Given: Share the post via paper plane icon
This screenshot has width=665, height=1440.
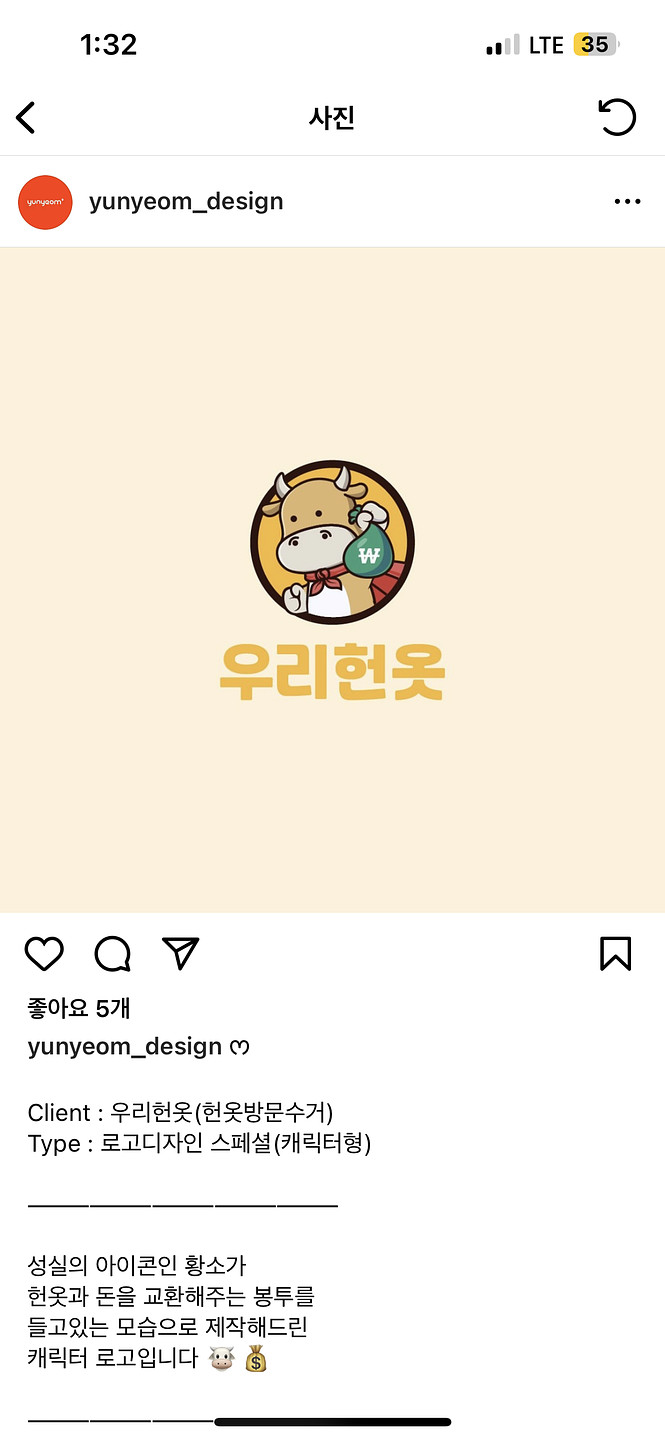Looking at the screenshot, I should [x=181, y=953].
